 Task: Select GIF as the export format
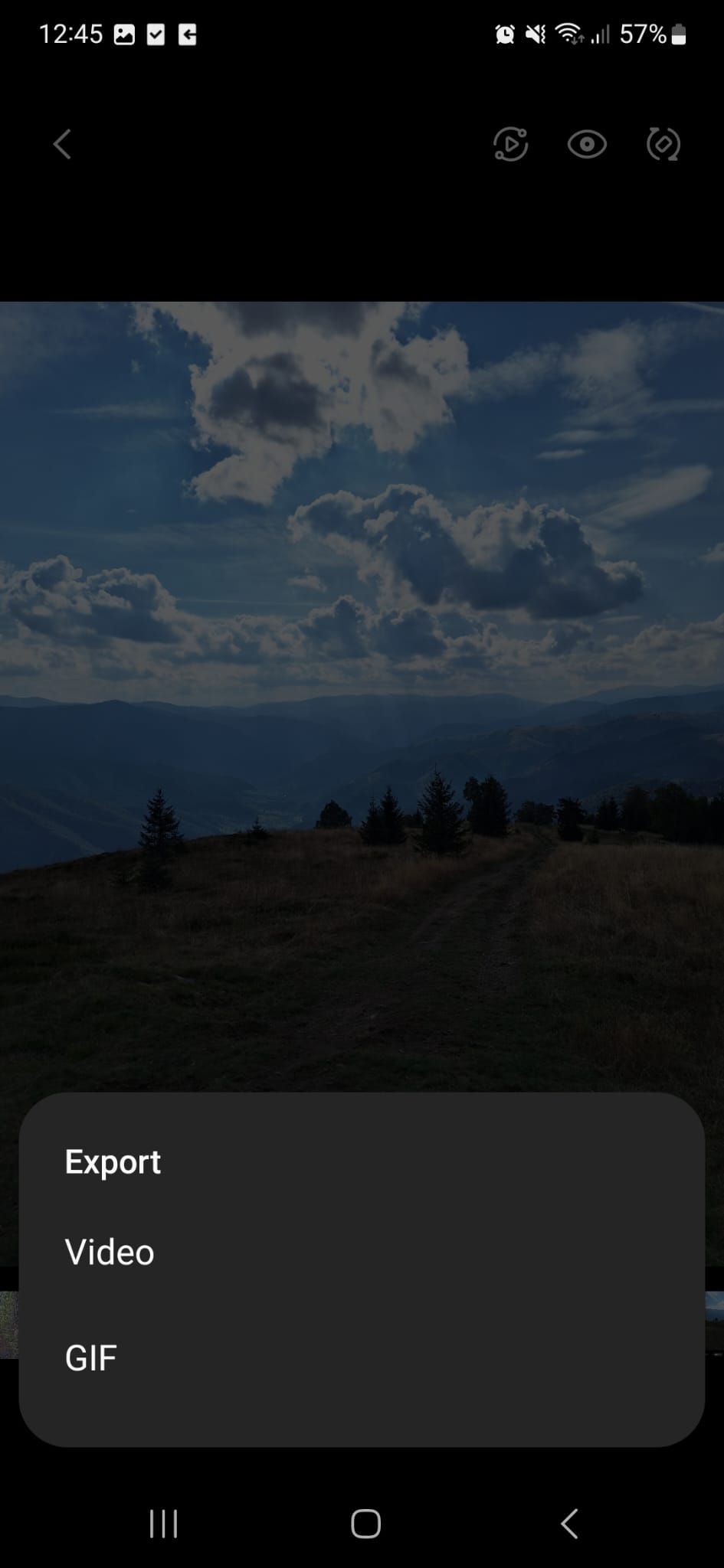click(91, 1358)
